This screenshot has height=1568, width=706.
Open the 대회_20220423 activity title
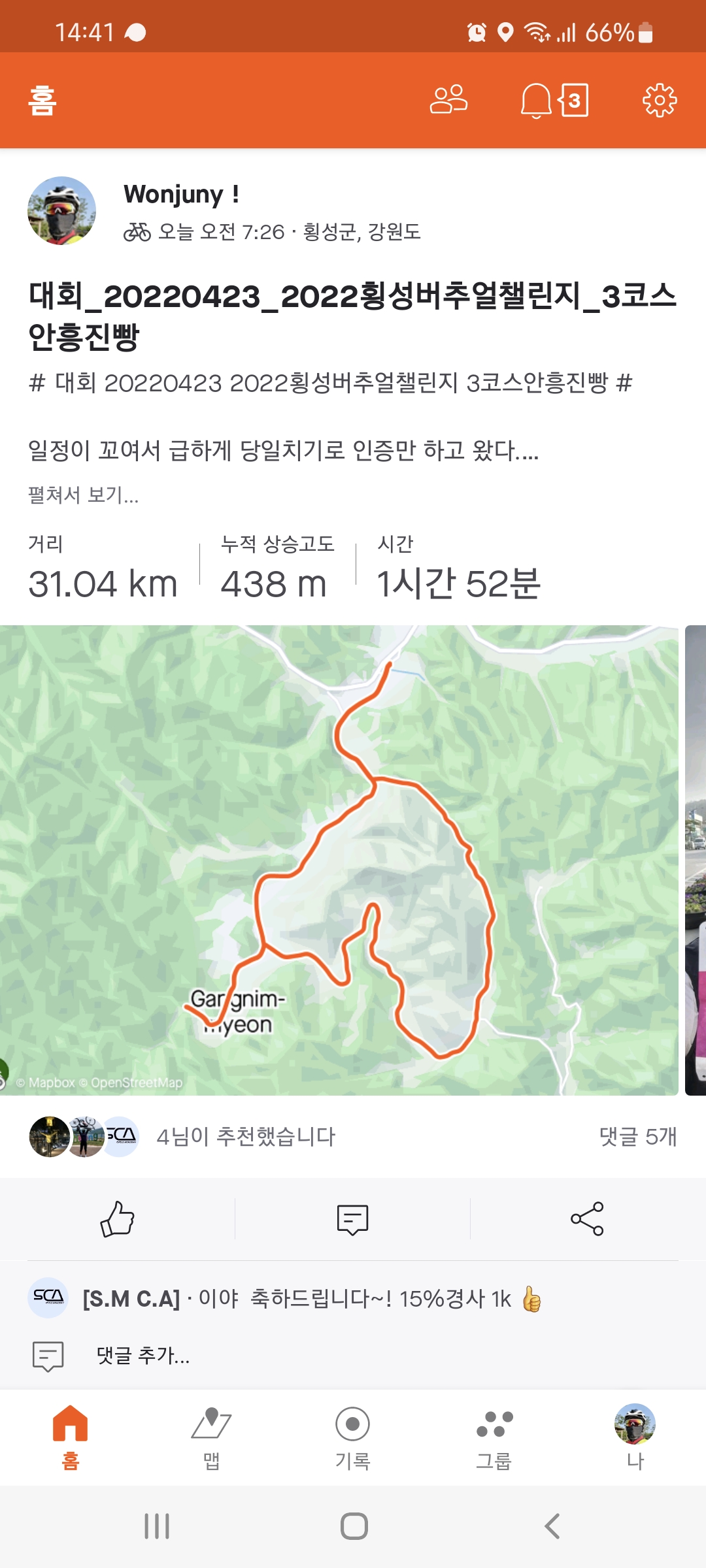pos(352,316)
